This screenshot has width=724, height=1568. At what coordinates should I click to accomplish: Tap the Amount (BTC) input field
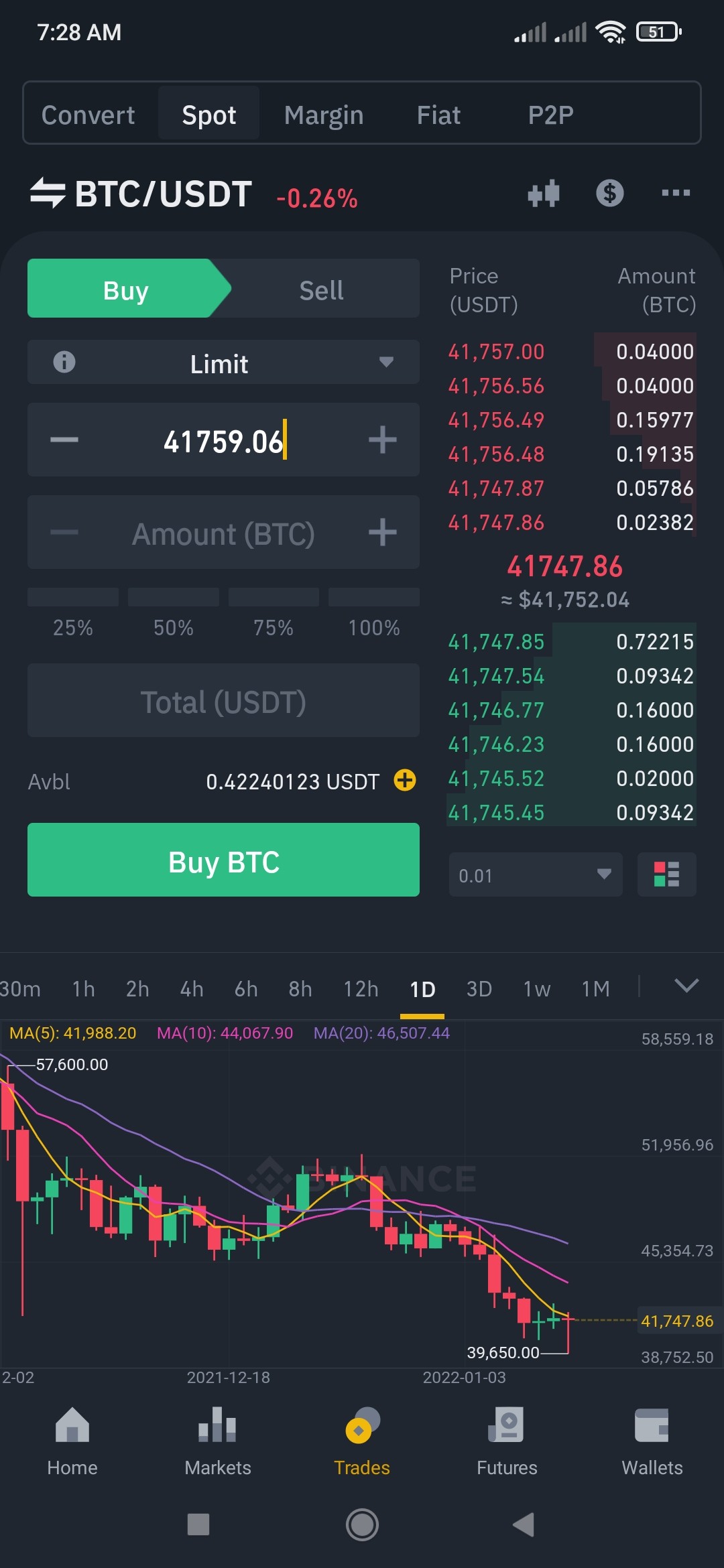223,533
